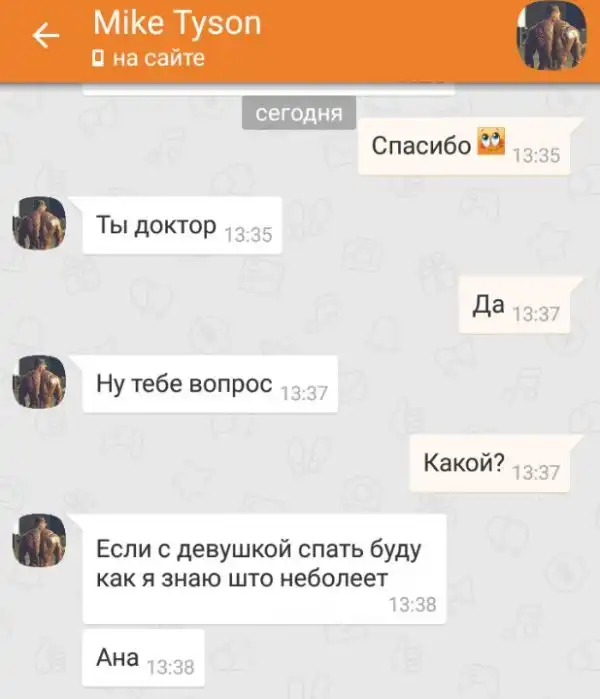Open the contact name Mike Tyson in the header
Image resolution: width=600 pixels, height=699 pixels.
(178, 22)
